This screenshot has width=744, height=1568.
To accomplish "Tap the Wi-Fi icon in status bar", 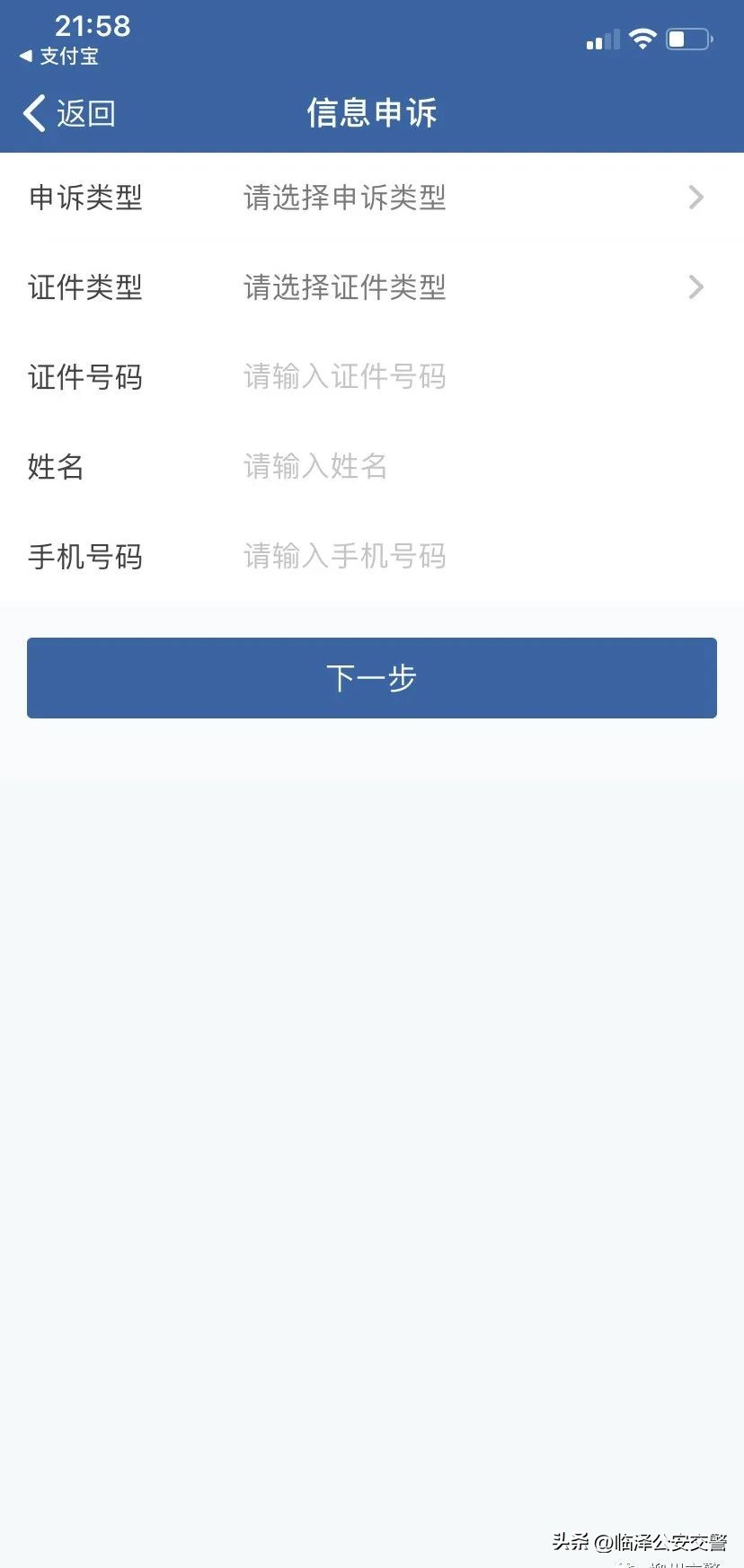I will coord(643,38).
